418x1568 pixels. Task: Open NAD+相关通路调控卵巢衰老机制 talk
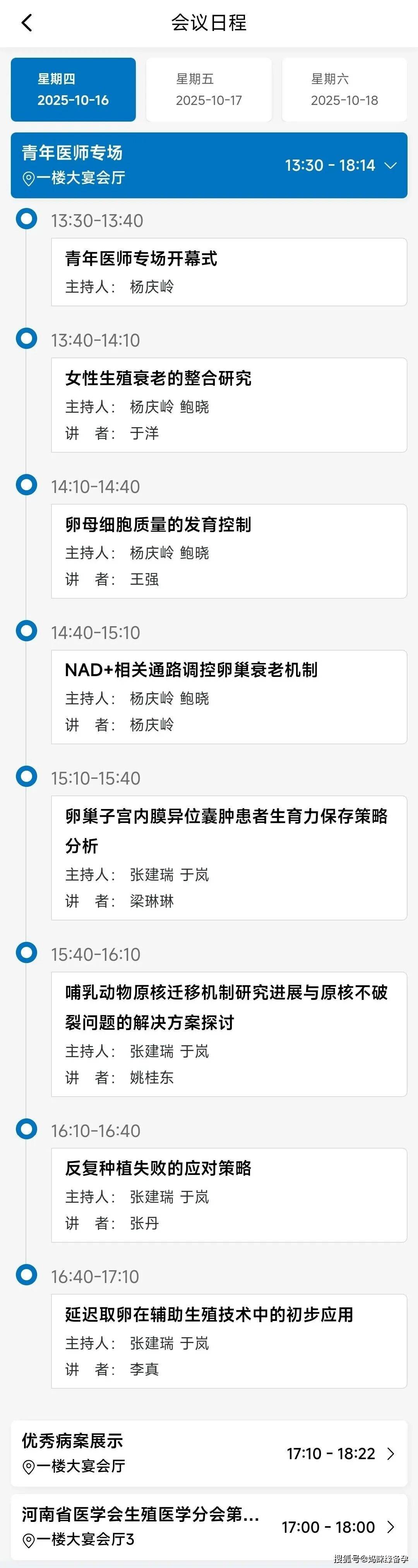click(229, 697)
